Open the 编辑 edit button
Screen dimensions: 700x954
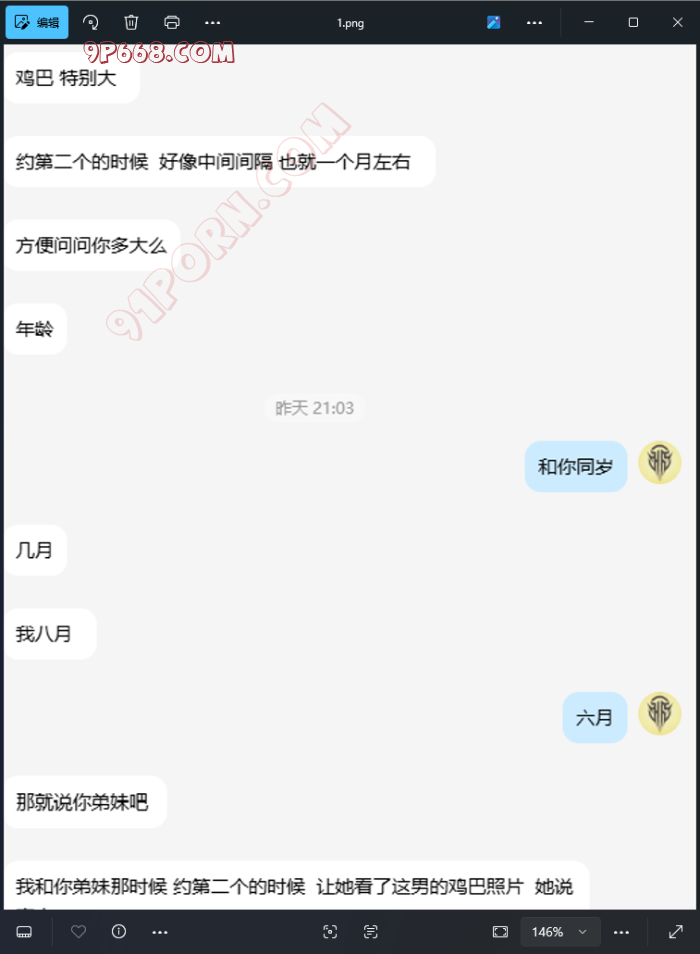coord(37,22)
